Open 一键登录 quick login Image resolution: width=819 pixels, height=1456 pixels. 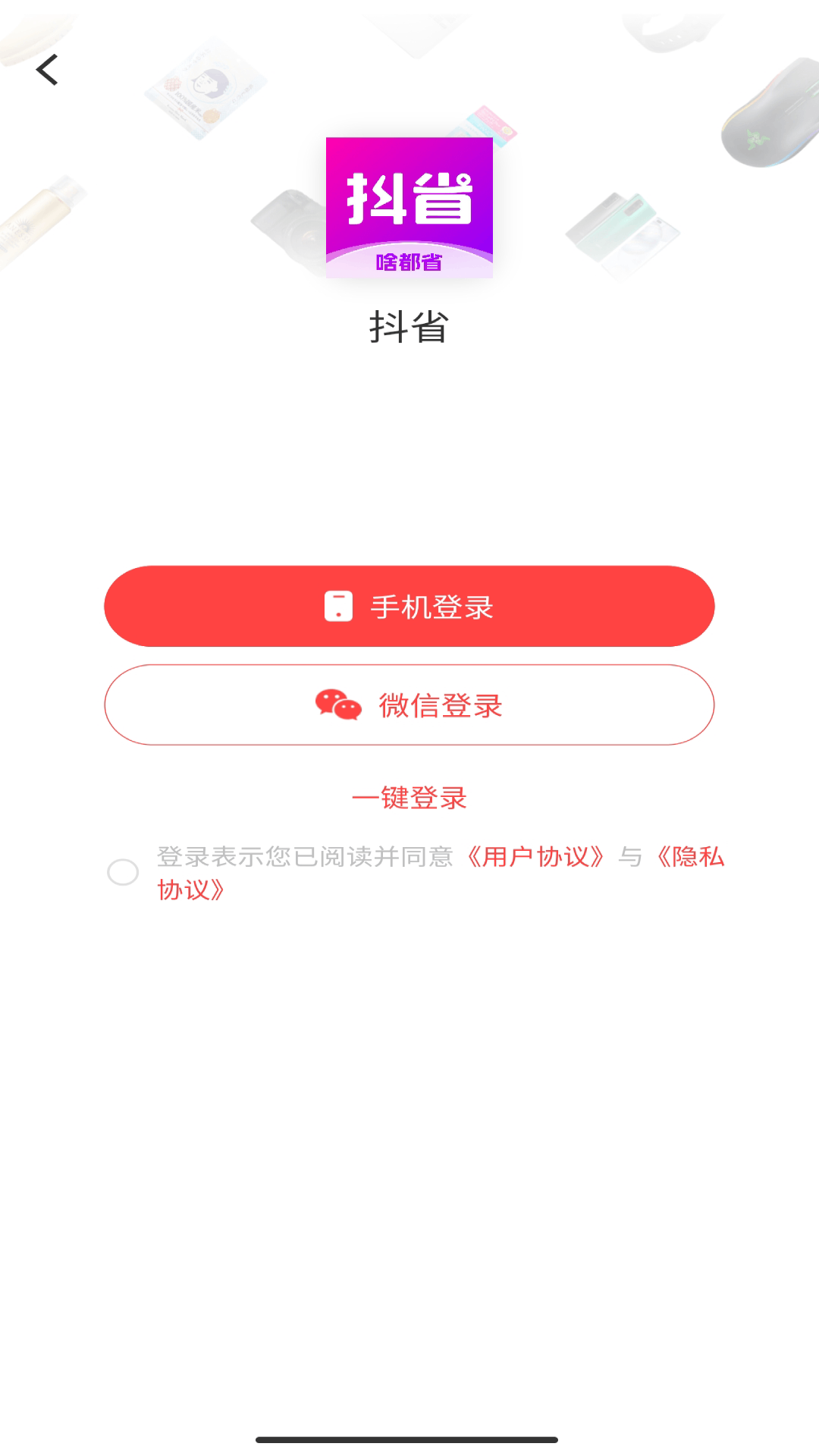409,798
